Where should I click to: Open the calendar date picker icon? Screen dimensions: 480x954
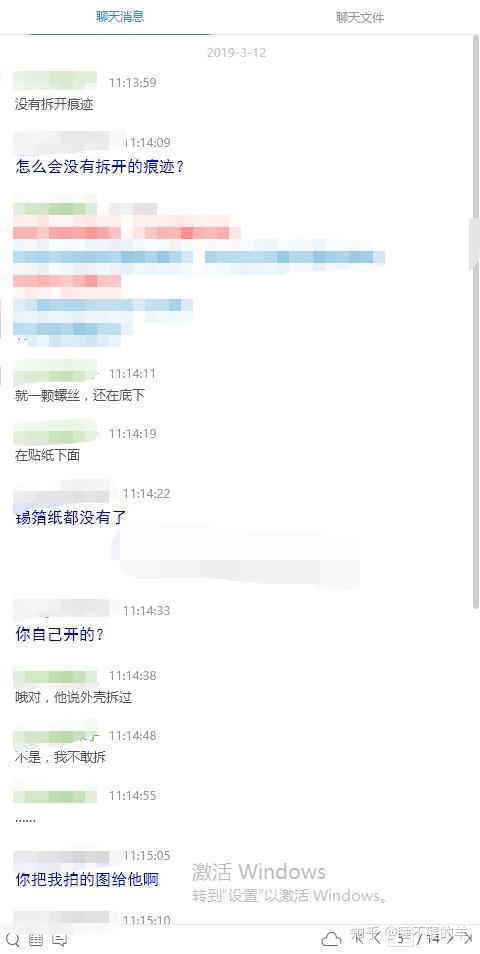point(36,939)
